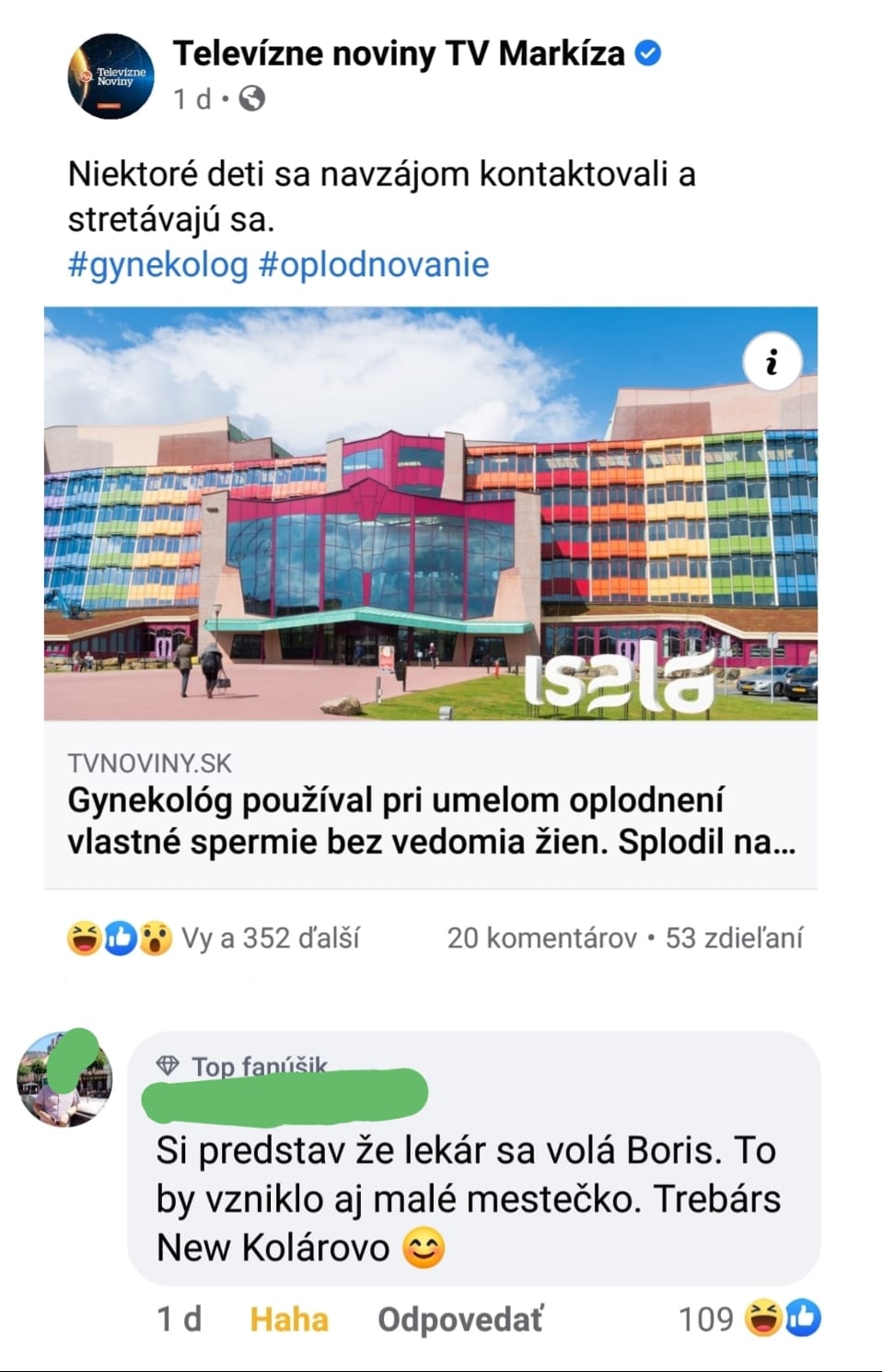View the reactions from Vy a 352 ďalší
This screenshot has width=882, height=1372.
point(213,937)
